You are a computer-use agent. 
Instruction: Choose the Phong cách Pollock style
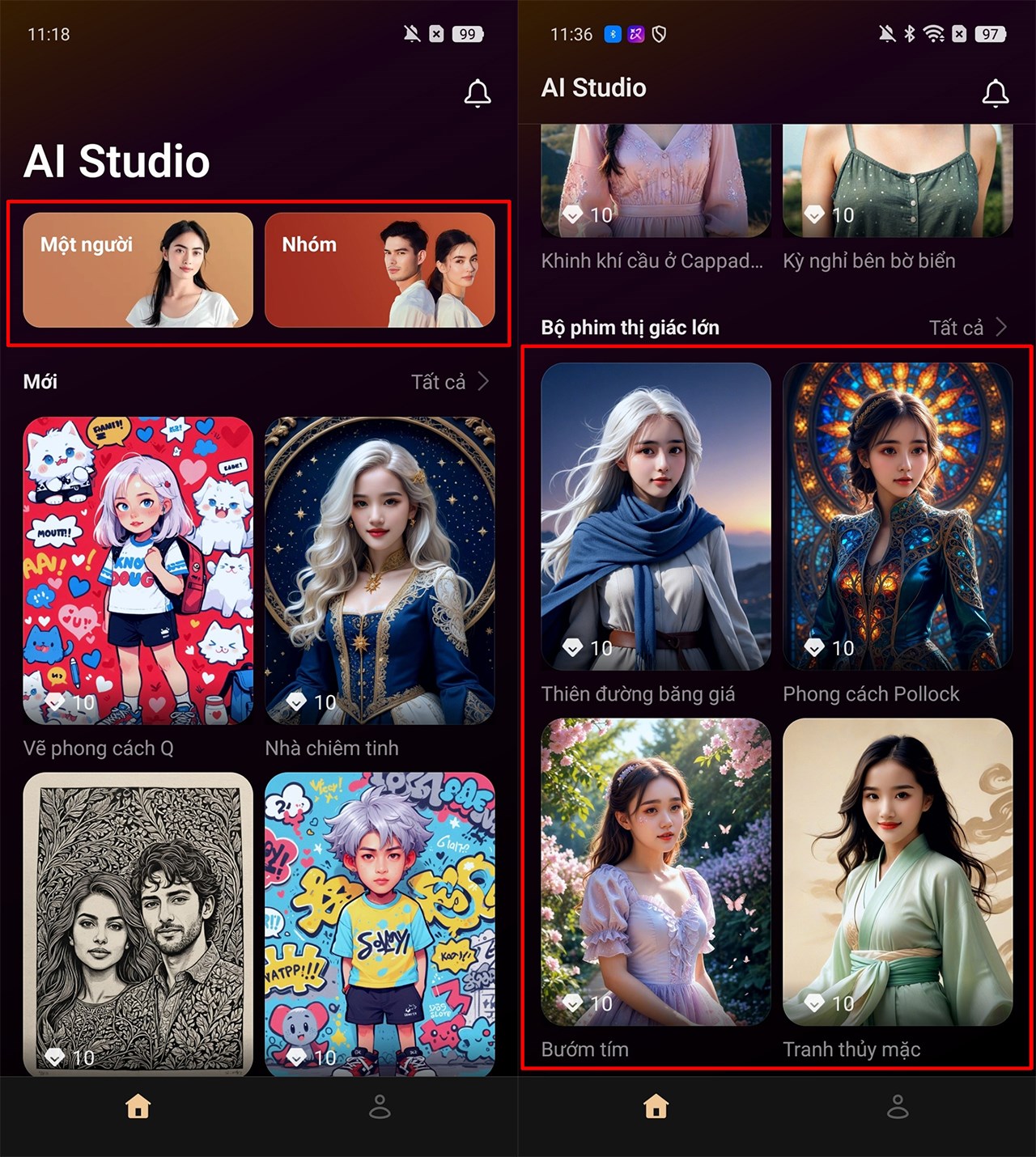(x=898, y=516)
